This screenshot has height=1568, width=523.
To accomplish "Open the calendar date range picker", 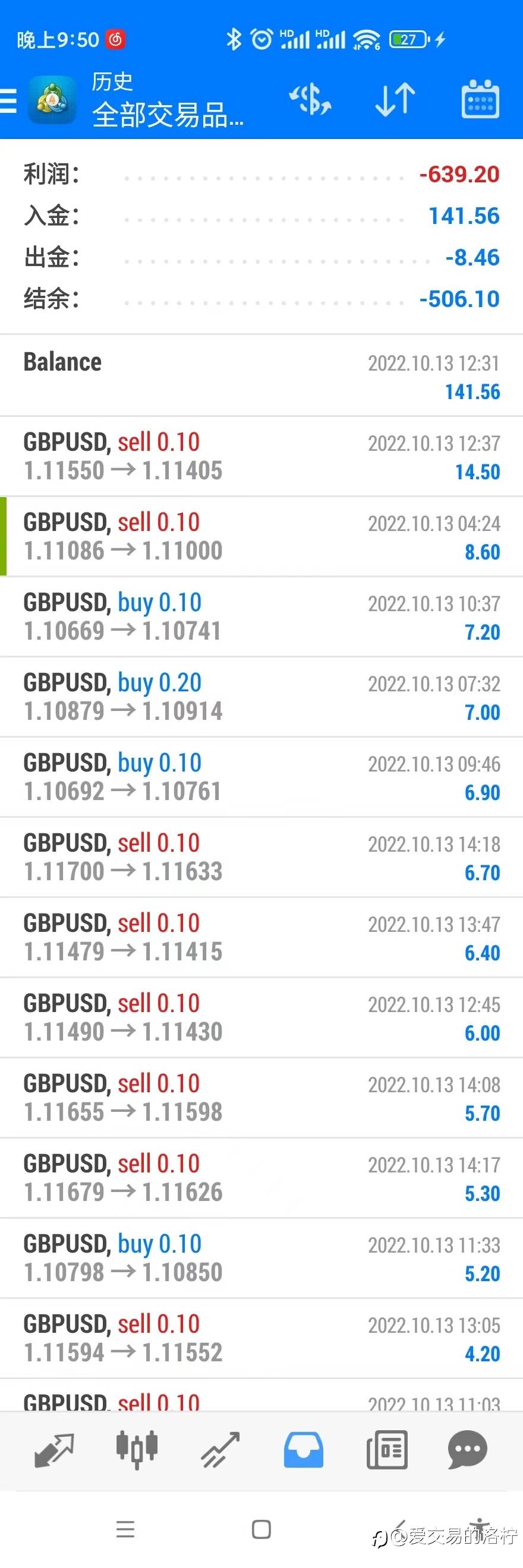I will [480, 99].
